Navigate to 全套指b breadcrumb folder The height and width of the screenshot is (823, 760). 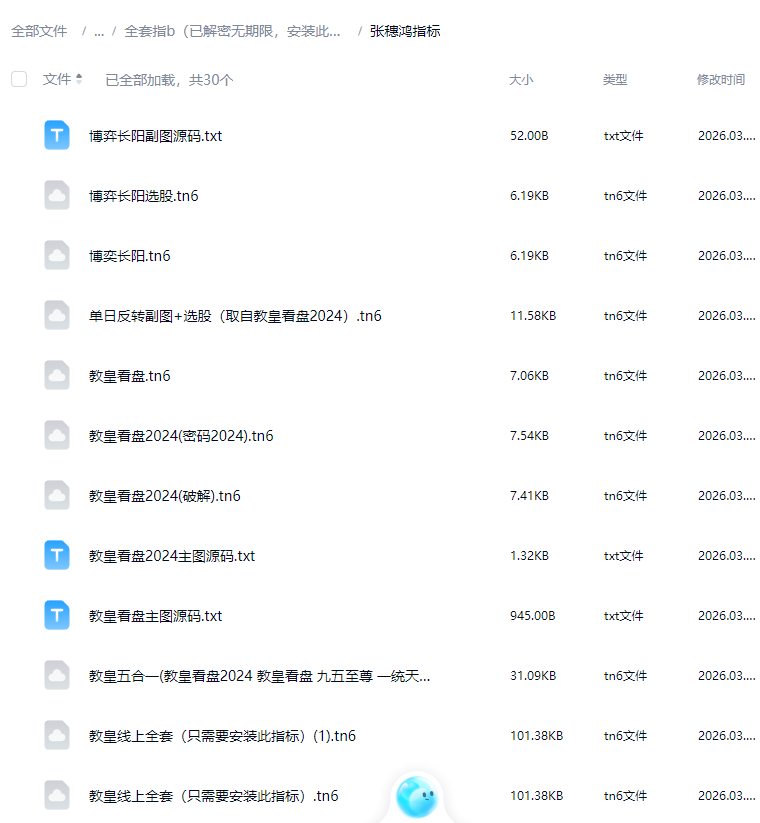click(232, 32)
